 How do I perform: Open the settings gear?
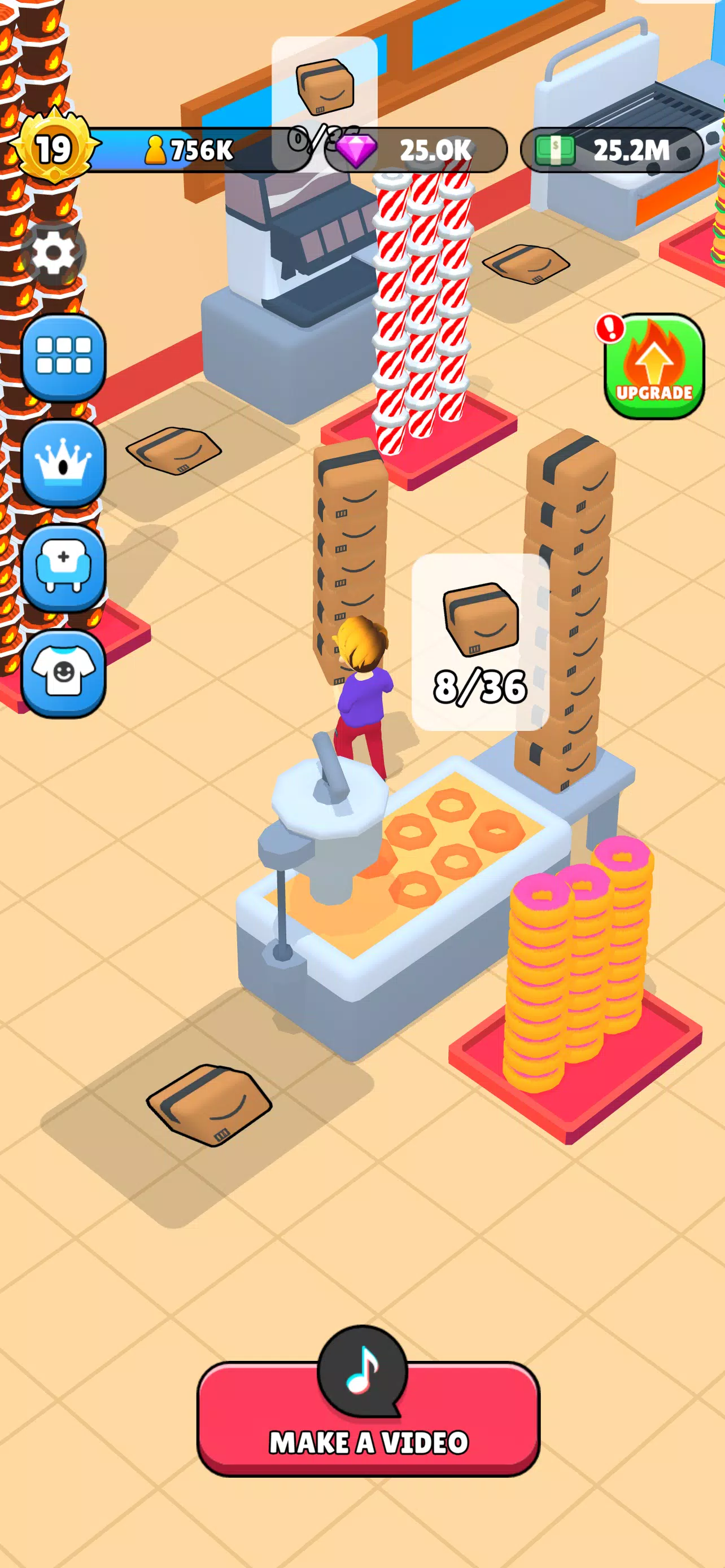[54, 253]
